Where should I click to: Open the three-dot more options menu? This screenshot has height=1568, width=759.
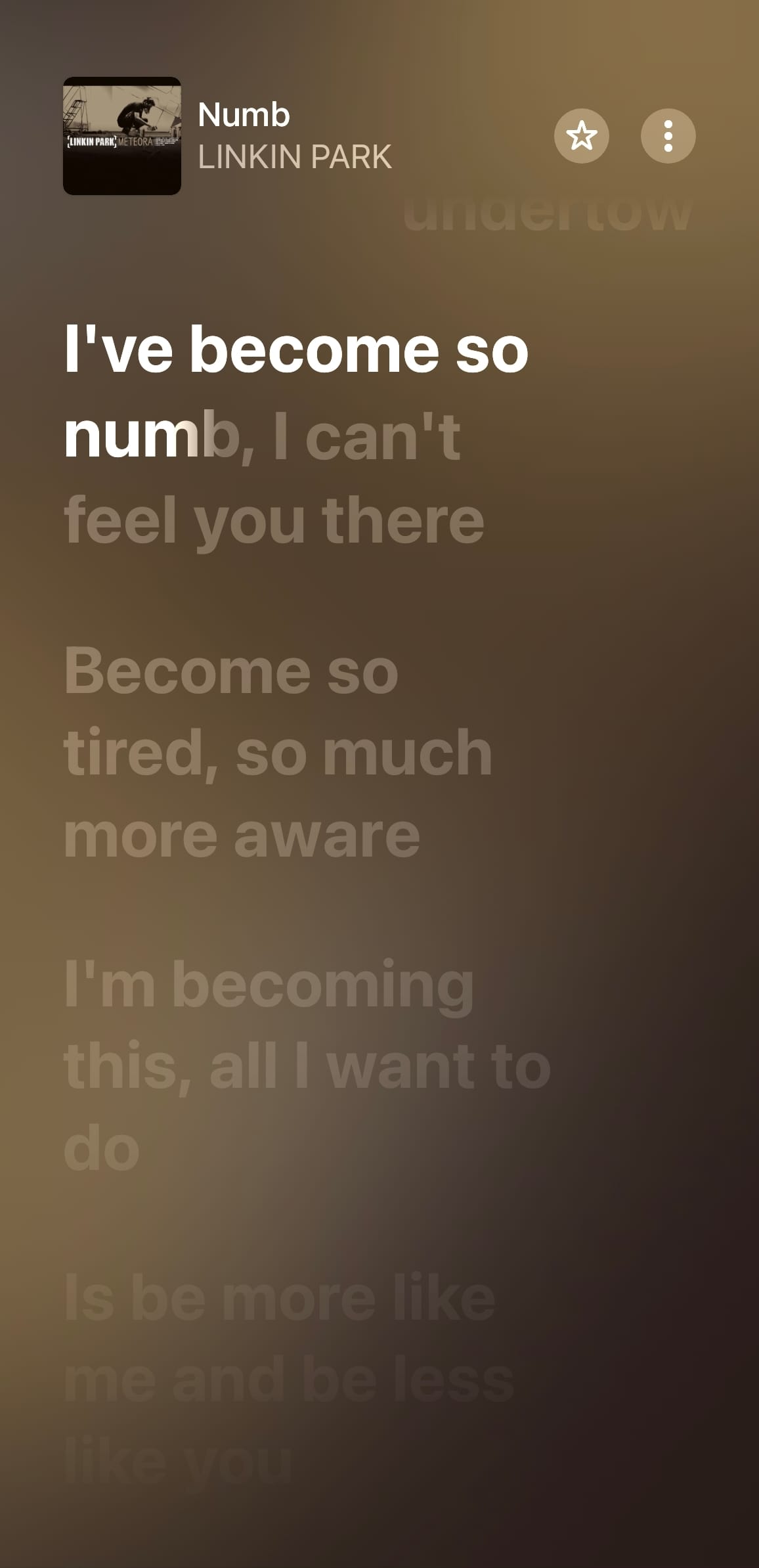coord(668,136)
